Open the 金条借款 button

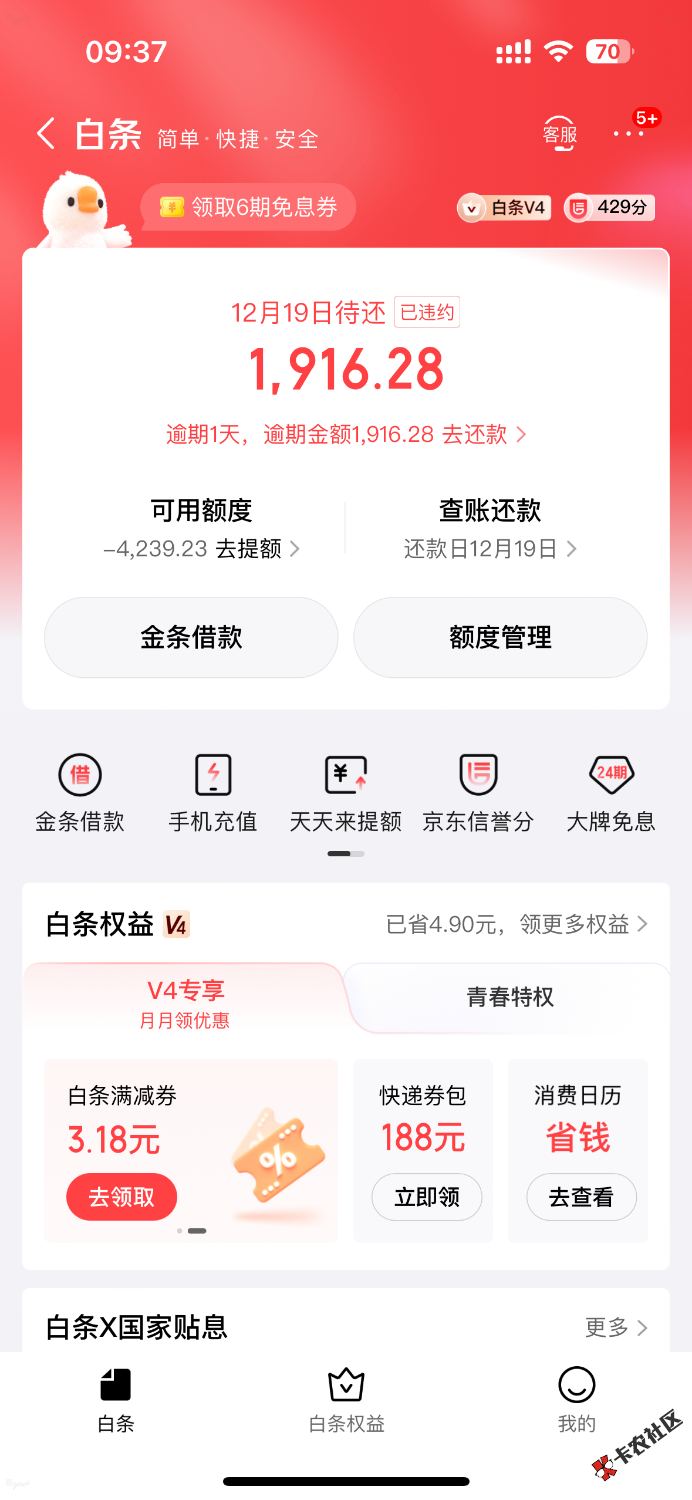[191, 638]
